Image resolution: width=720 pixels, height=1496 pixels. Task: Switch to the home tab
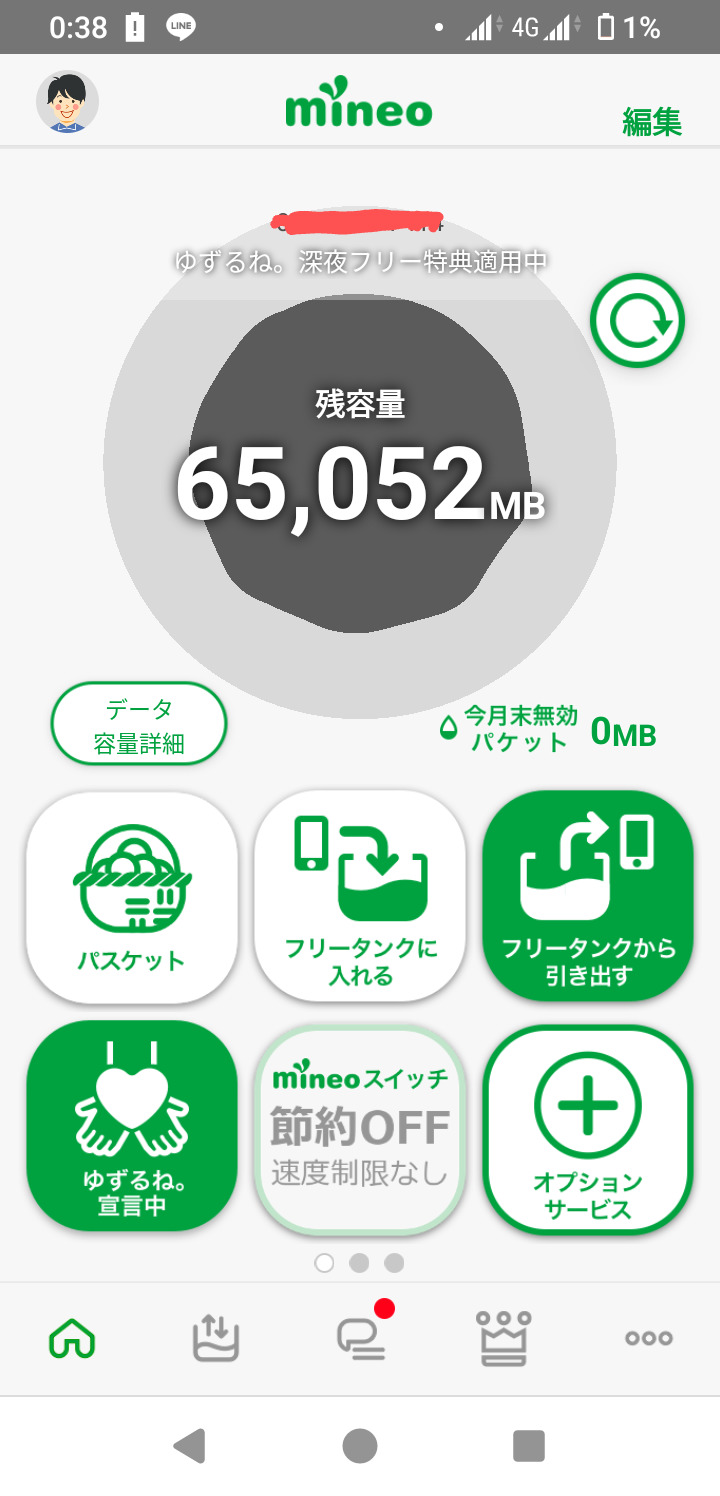pos(72,1338)
